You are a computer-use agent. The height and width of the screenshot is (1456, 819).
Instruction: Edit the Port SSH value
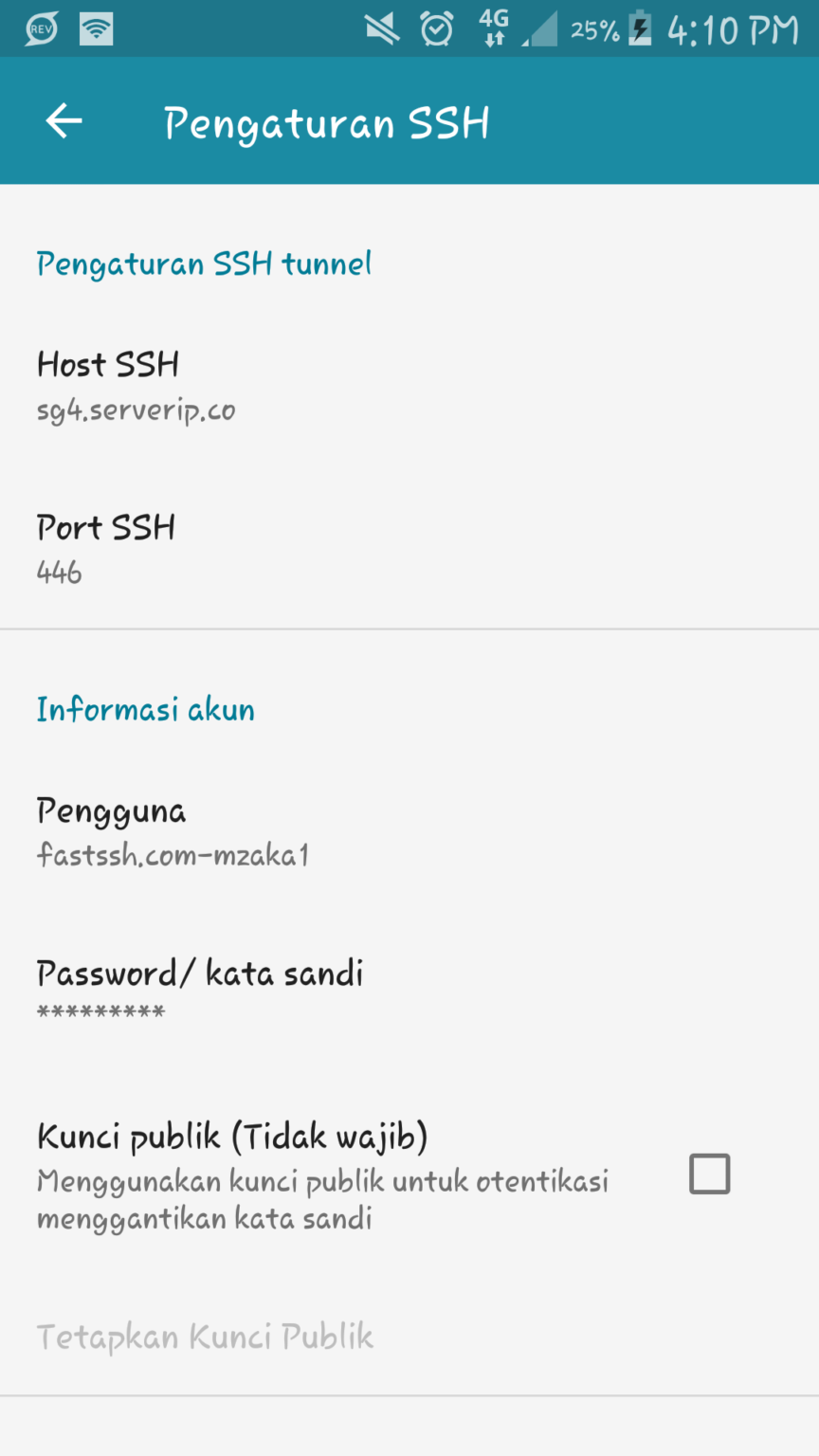pos(409,548)
